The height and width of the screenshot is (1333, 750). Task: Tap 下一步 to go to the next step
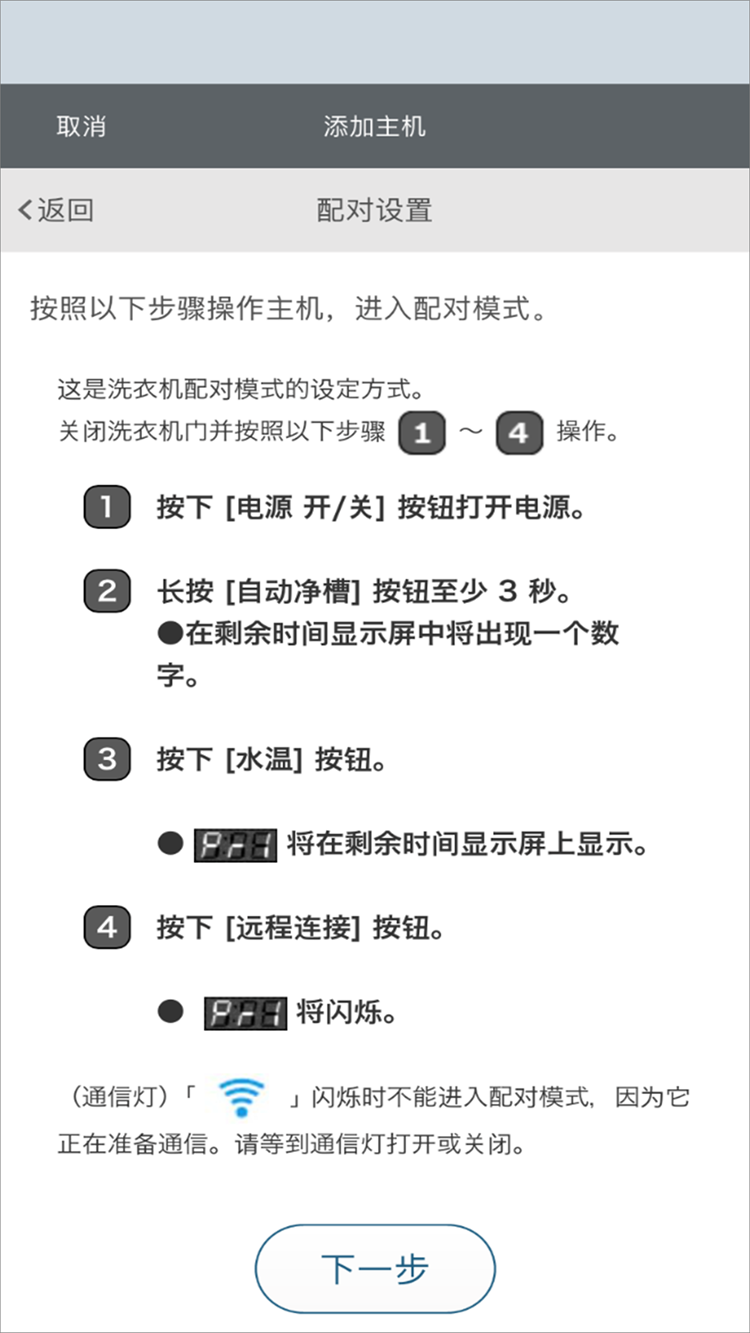point(375,1269)
